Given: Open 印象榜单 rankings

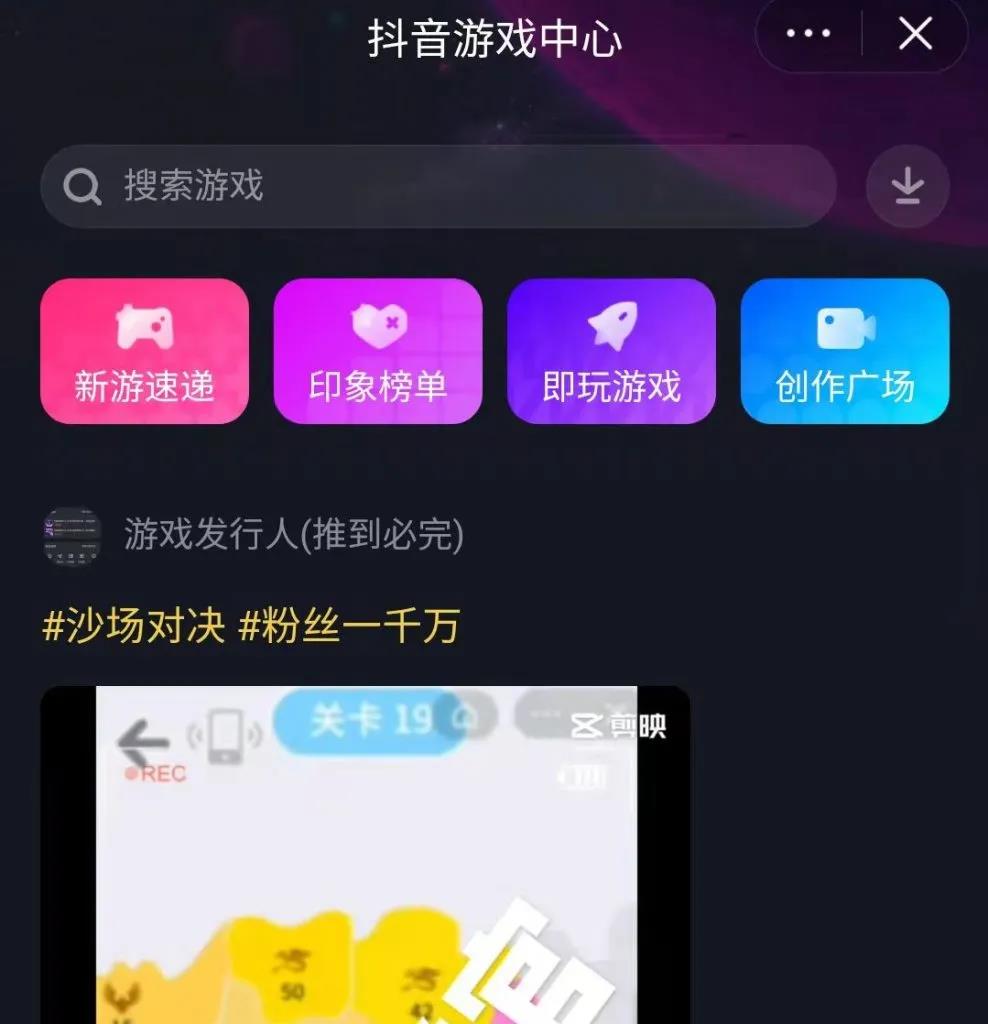Looking at the screenshot, I should tap(378, 351).
